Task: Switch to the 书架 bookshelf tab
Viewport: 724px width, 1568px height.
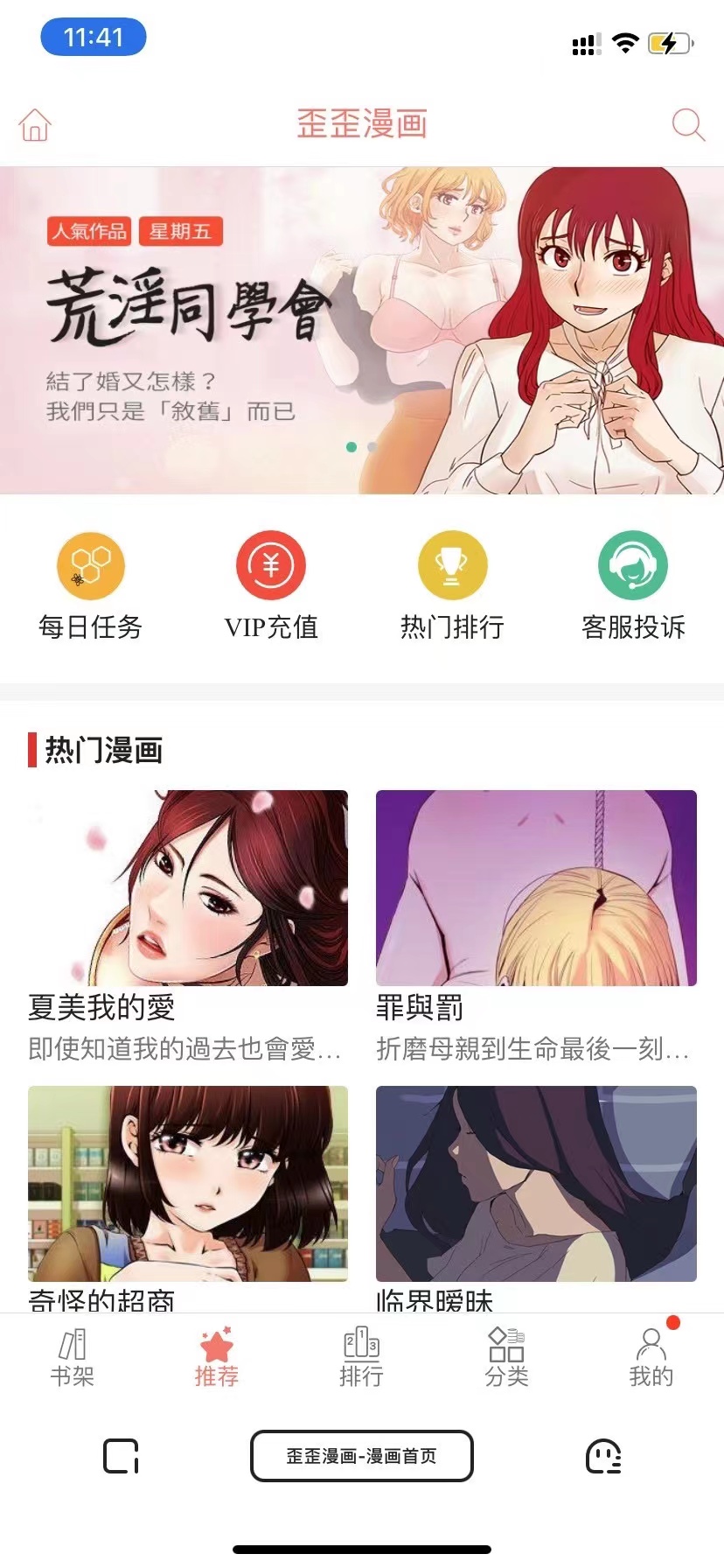Action: pos(72,1357)
